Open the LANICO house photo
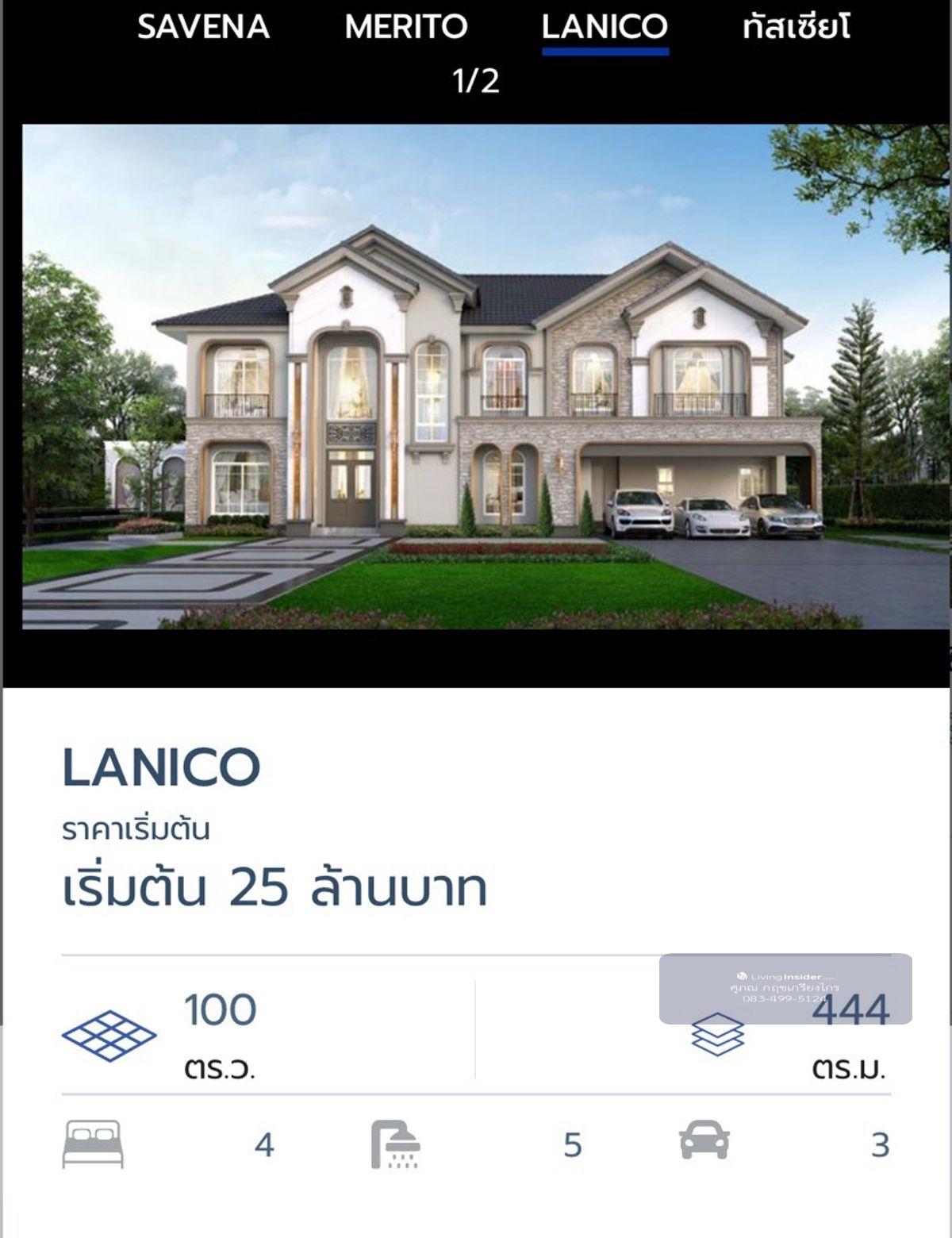Image resolution: width=952 pixels, height=1238 pixels. coord(486,376)
